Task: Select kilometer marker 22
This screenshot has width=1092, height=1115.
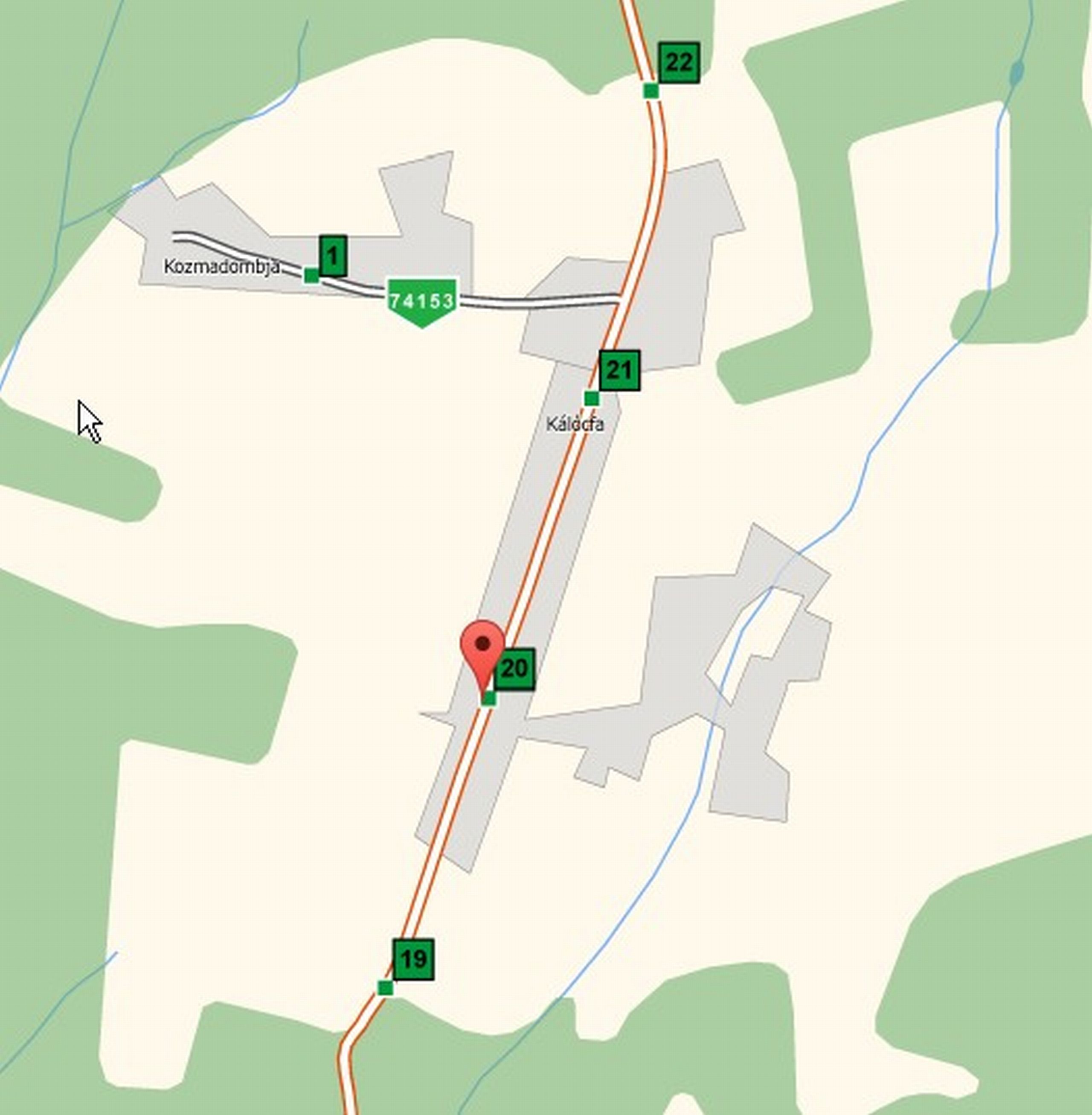Action: click(679, 63)
